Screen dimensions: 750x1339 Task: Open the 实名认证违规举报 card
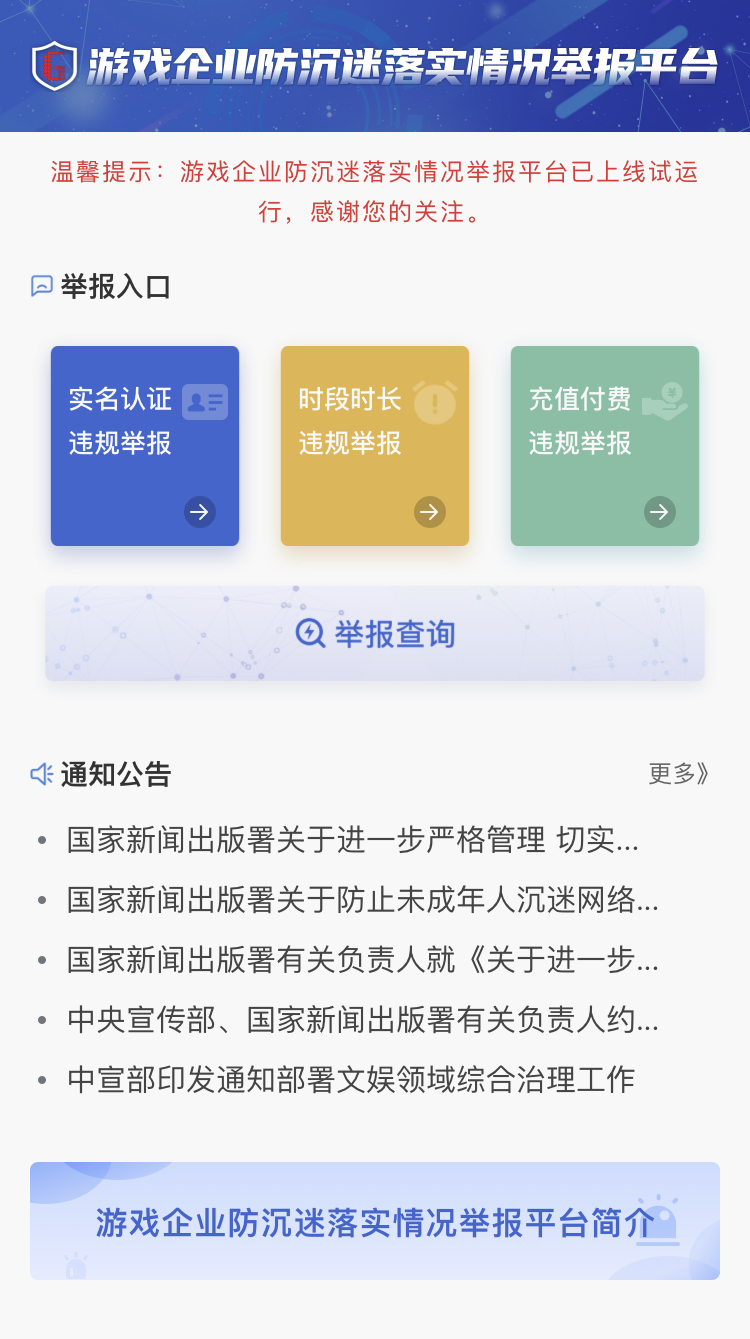click(145, 446)
